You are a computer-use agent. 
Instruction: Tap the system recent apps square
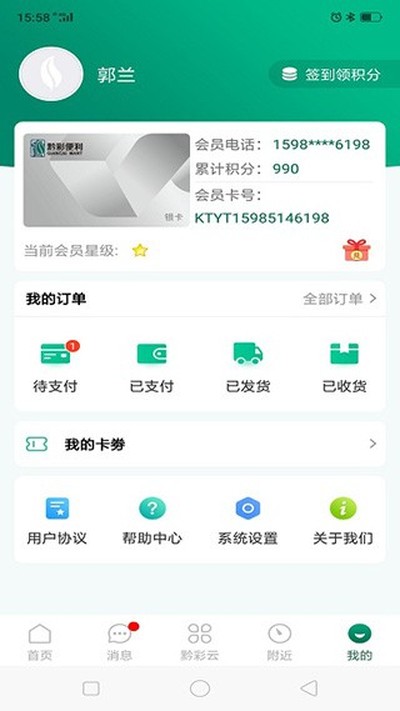tap(91, 689)
